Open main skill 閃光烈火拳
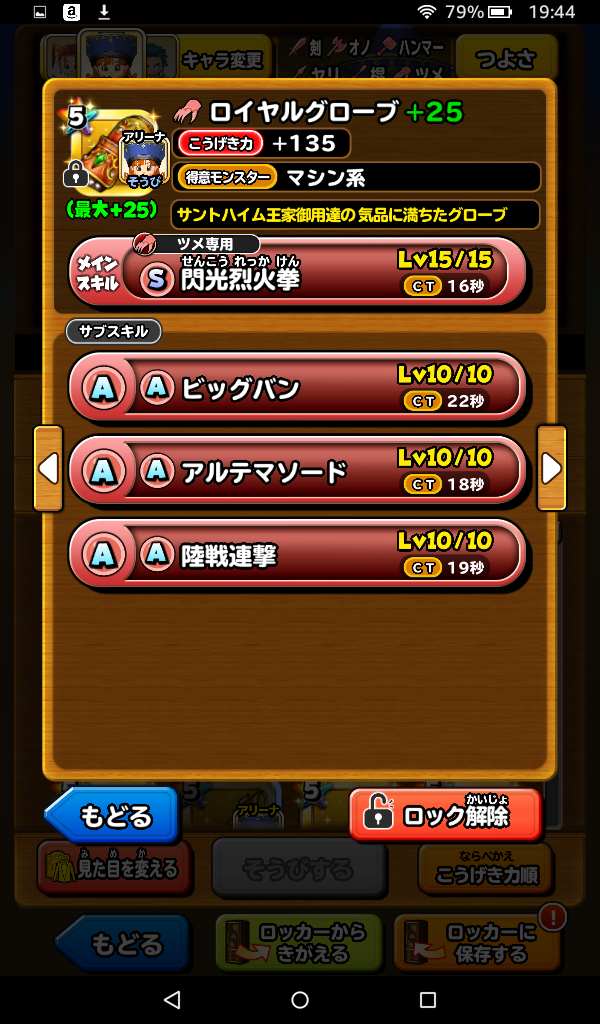The image size is (600, 1024). tap(298, 271)
